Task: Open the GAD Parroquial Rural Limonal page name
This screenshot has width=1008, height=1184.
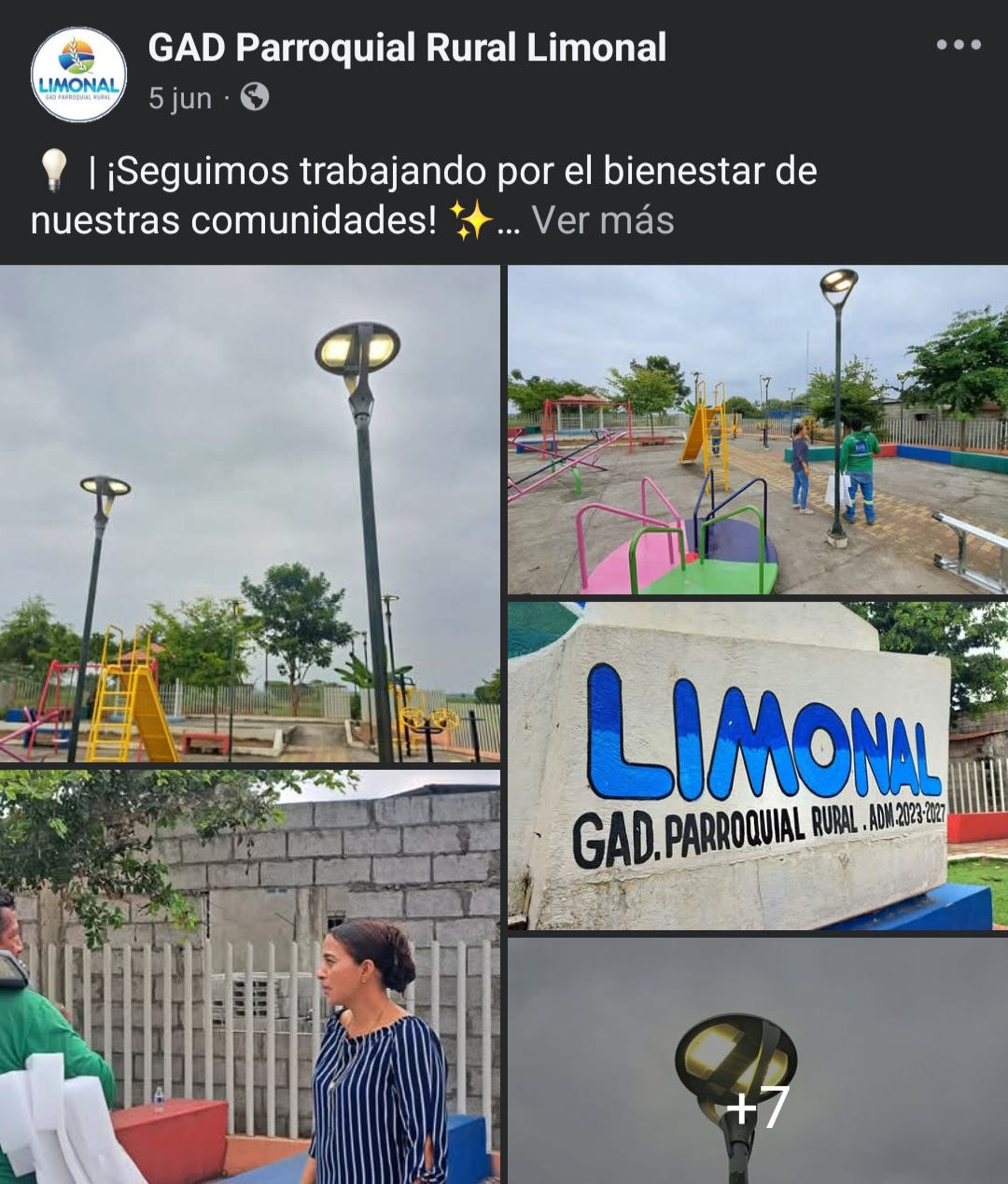Action: click(407, 48)
